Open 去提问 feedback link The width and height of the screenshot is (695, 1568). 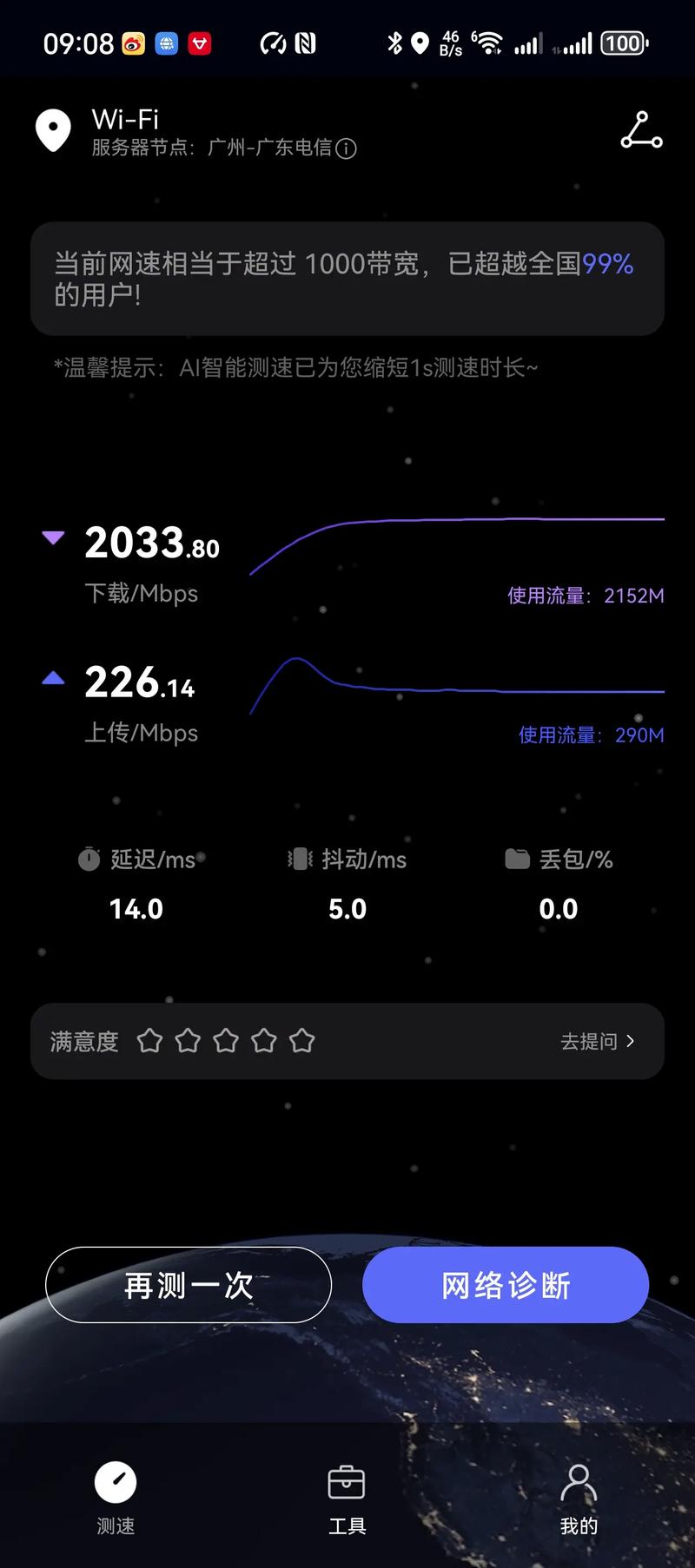(x=589, y=1041)
